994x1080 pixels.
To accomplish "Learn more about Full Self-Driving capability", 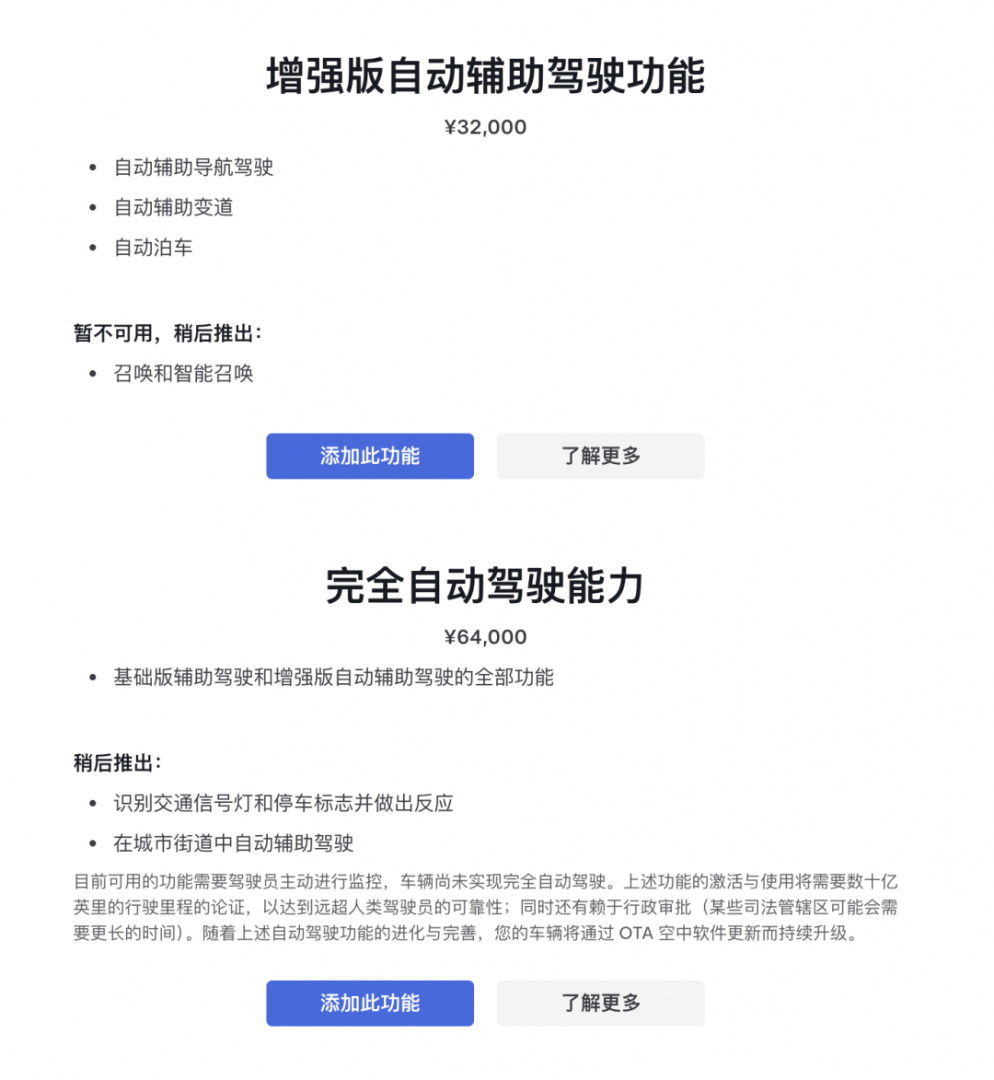I will pyautogui.click(x=600, y=1003).
